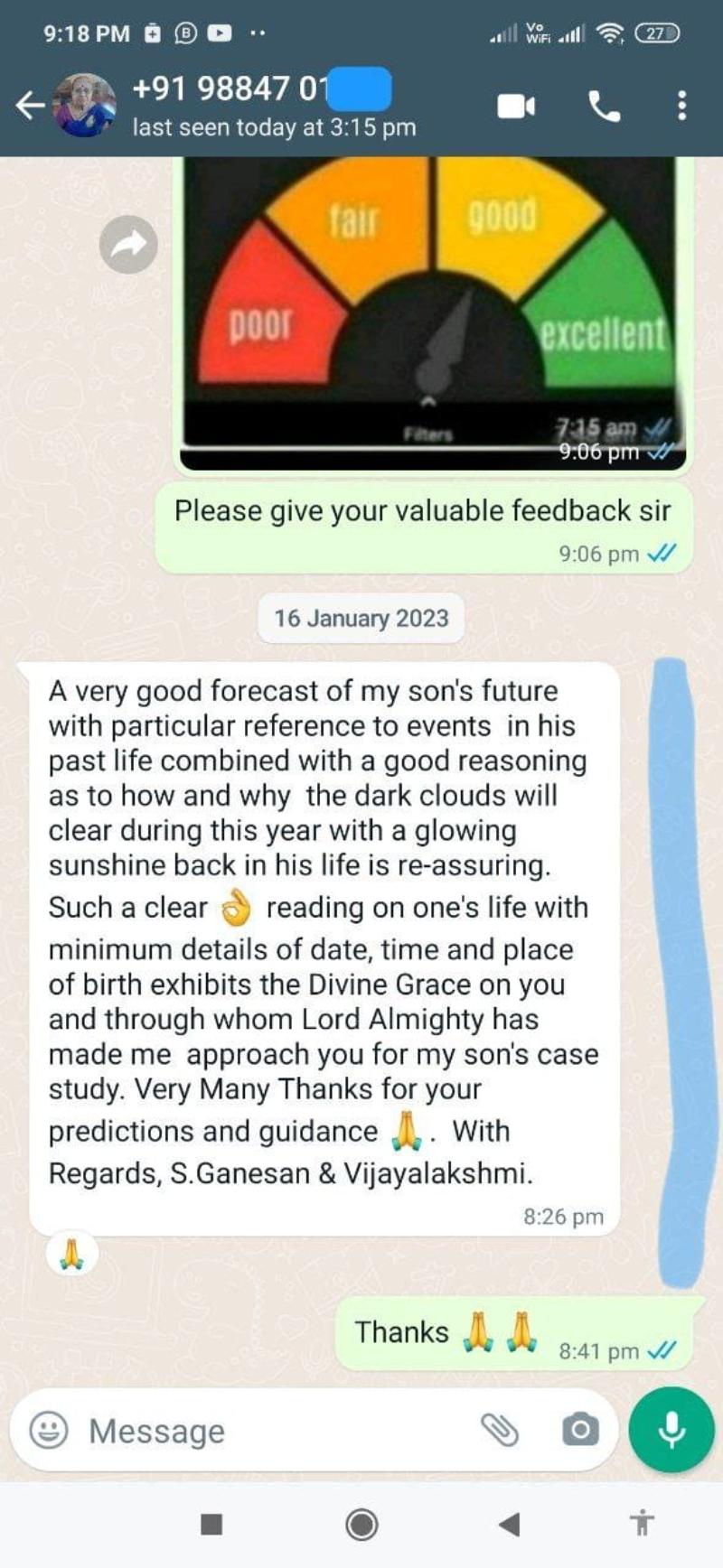Focus the Message text field
This screenshot has width=723, height=1568.
tap(271, 1431)
